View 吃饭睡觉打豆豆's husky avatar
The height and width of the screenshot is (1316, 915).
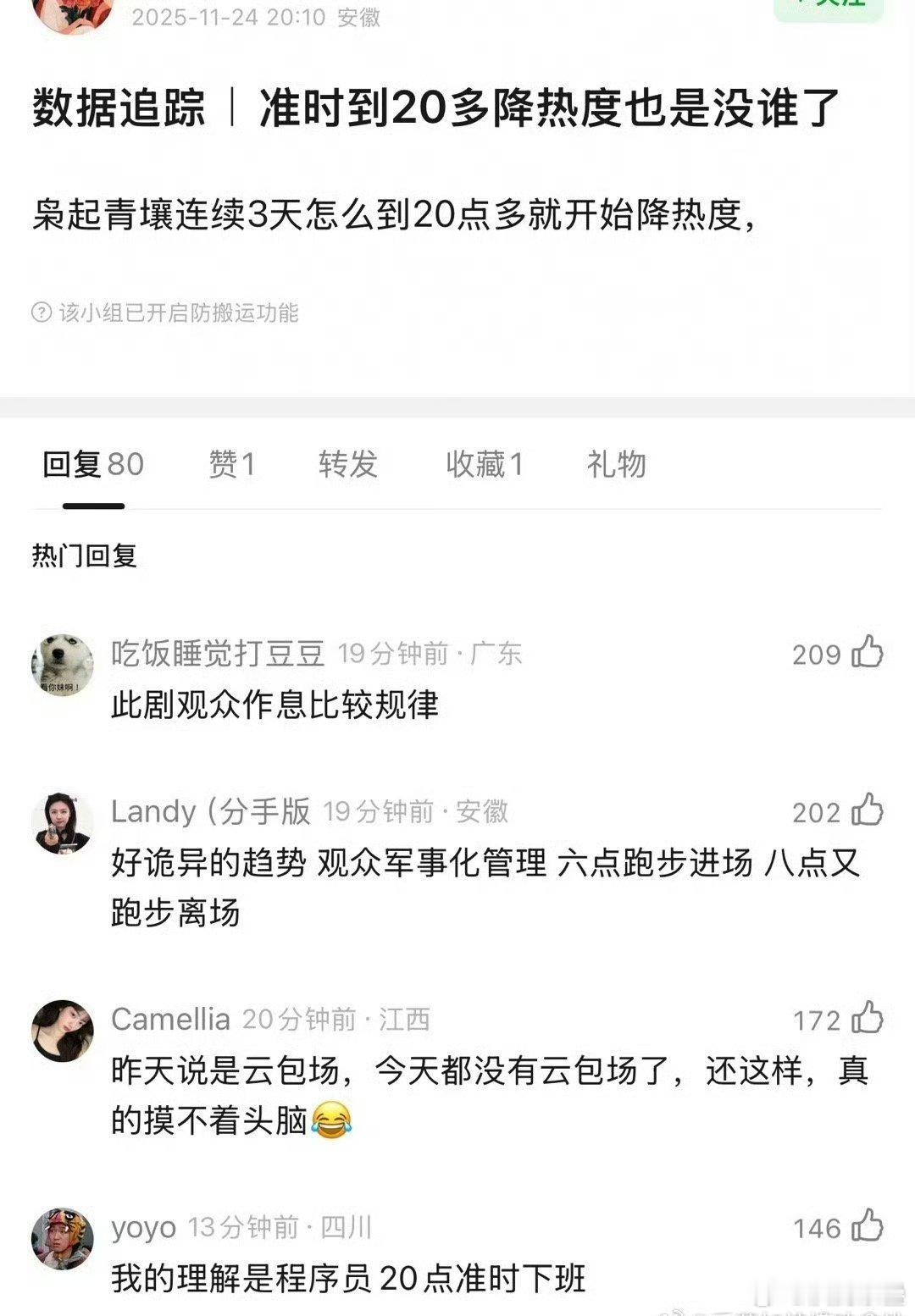64,665
